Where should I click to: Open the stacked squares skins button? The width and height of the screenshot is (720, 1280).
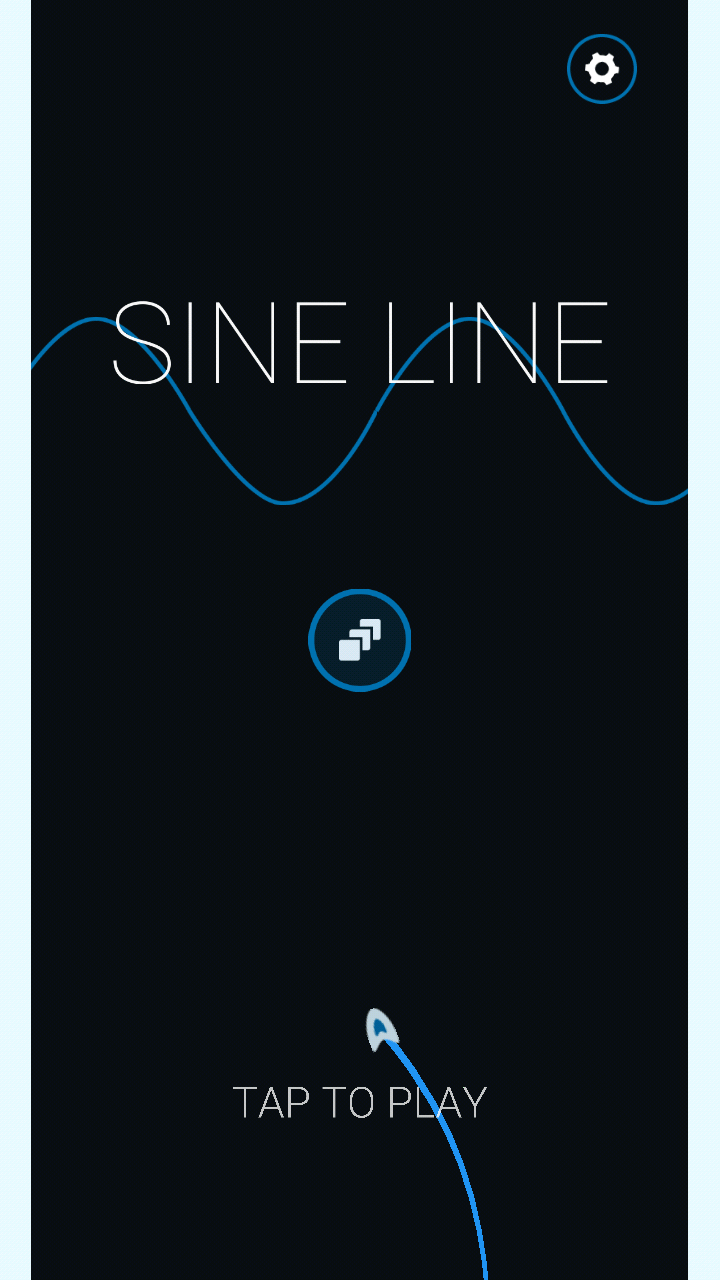point(360,640)
